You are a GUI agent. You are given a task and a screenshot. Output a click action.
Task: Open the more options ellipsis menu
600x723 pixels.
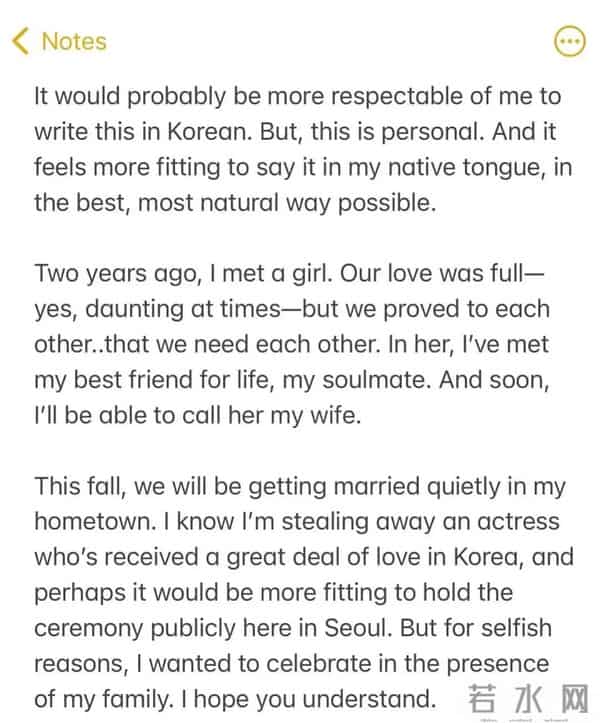tap(568, 41)
